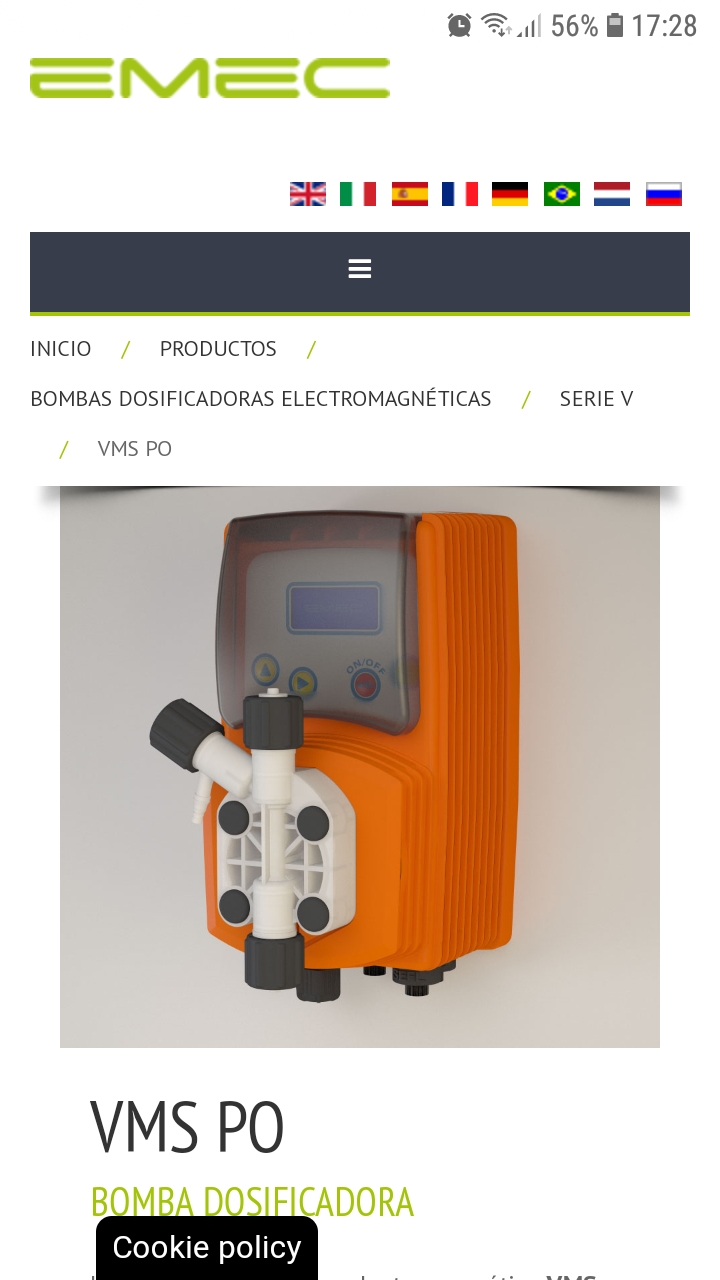Go to SERIE V breadcrumb
The width and height of the screenshot is (720, 1280).
pos(596,399)
